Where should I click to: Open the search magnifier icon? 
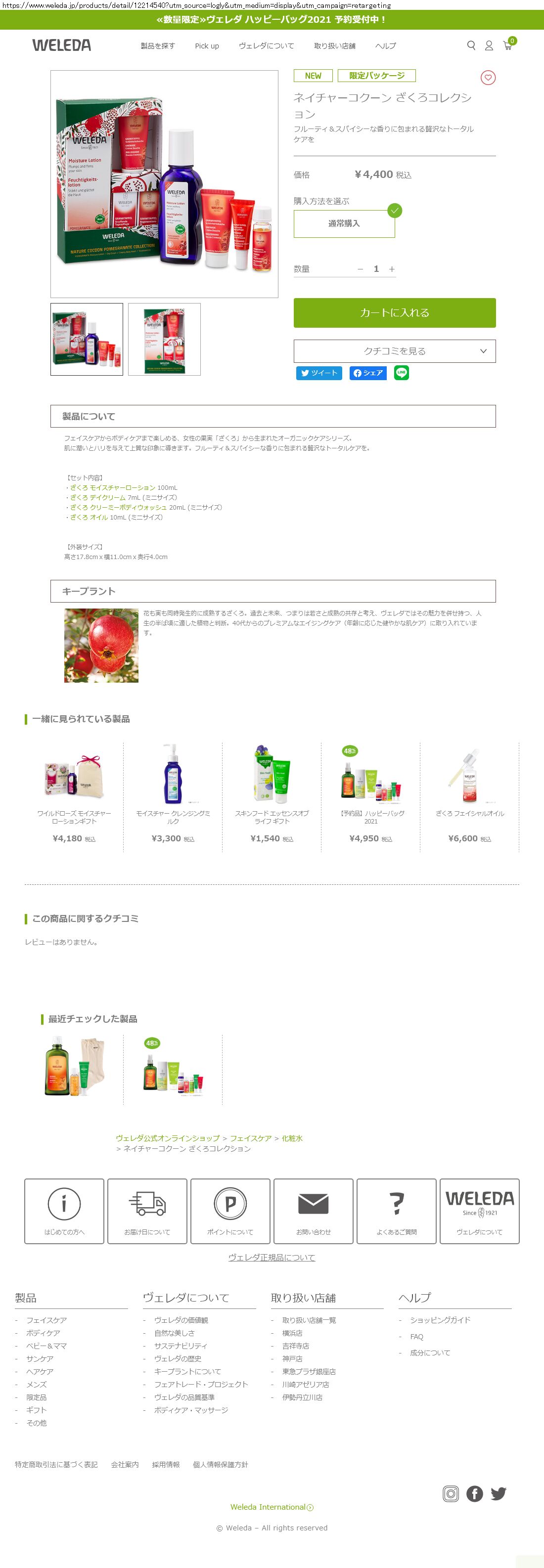(471, 45)
